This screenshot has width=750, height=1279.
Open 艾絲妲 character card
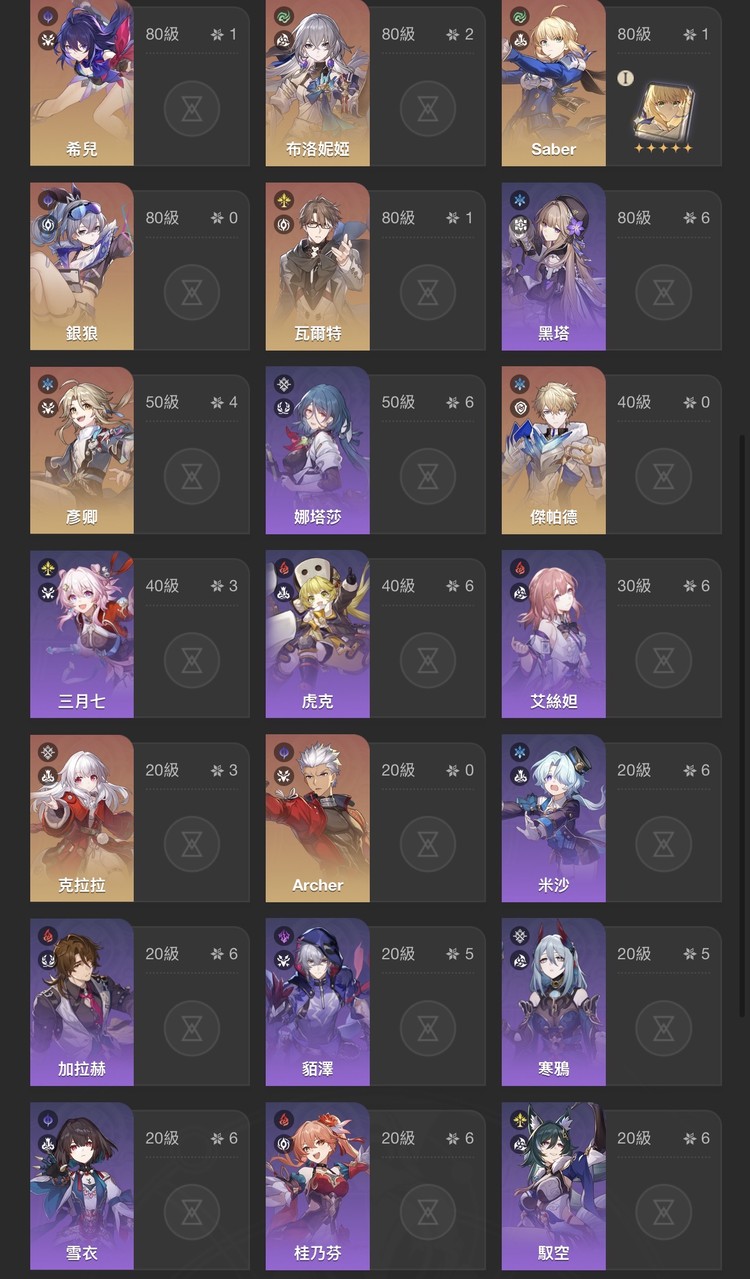point(553,633)
